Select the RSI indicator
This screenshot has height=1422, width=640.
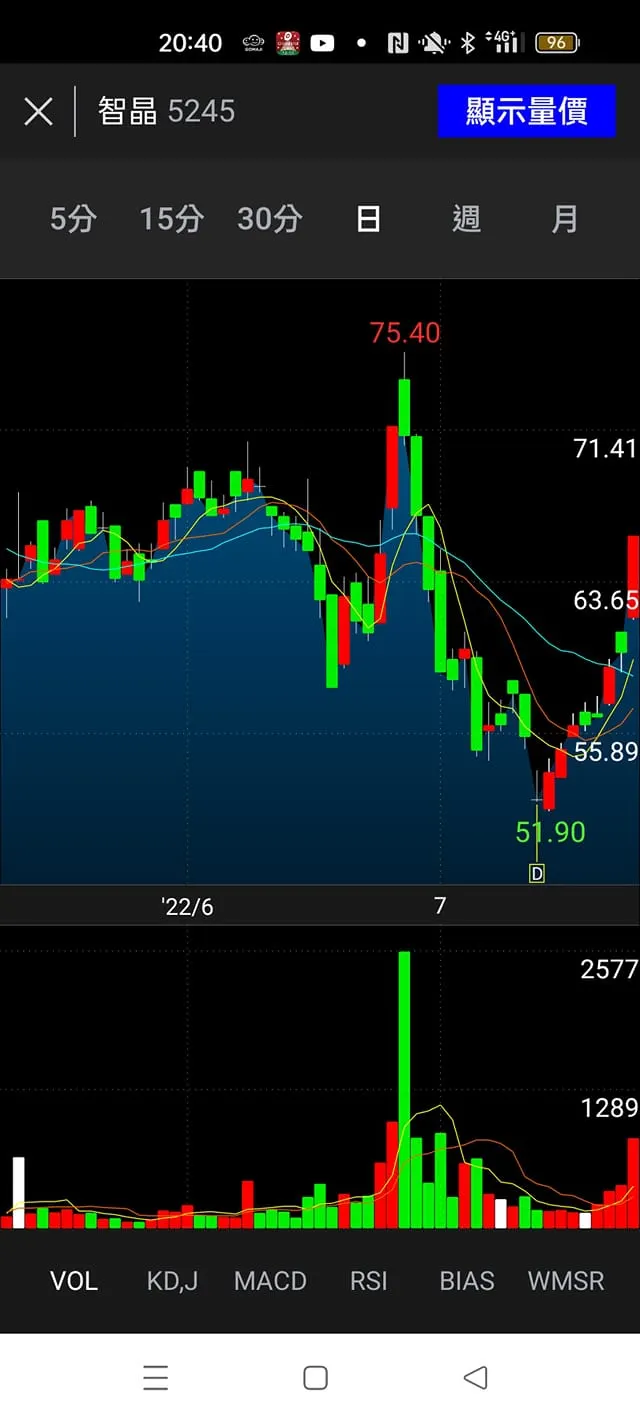pos(368,1281)
